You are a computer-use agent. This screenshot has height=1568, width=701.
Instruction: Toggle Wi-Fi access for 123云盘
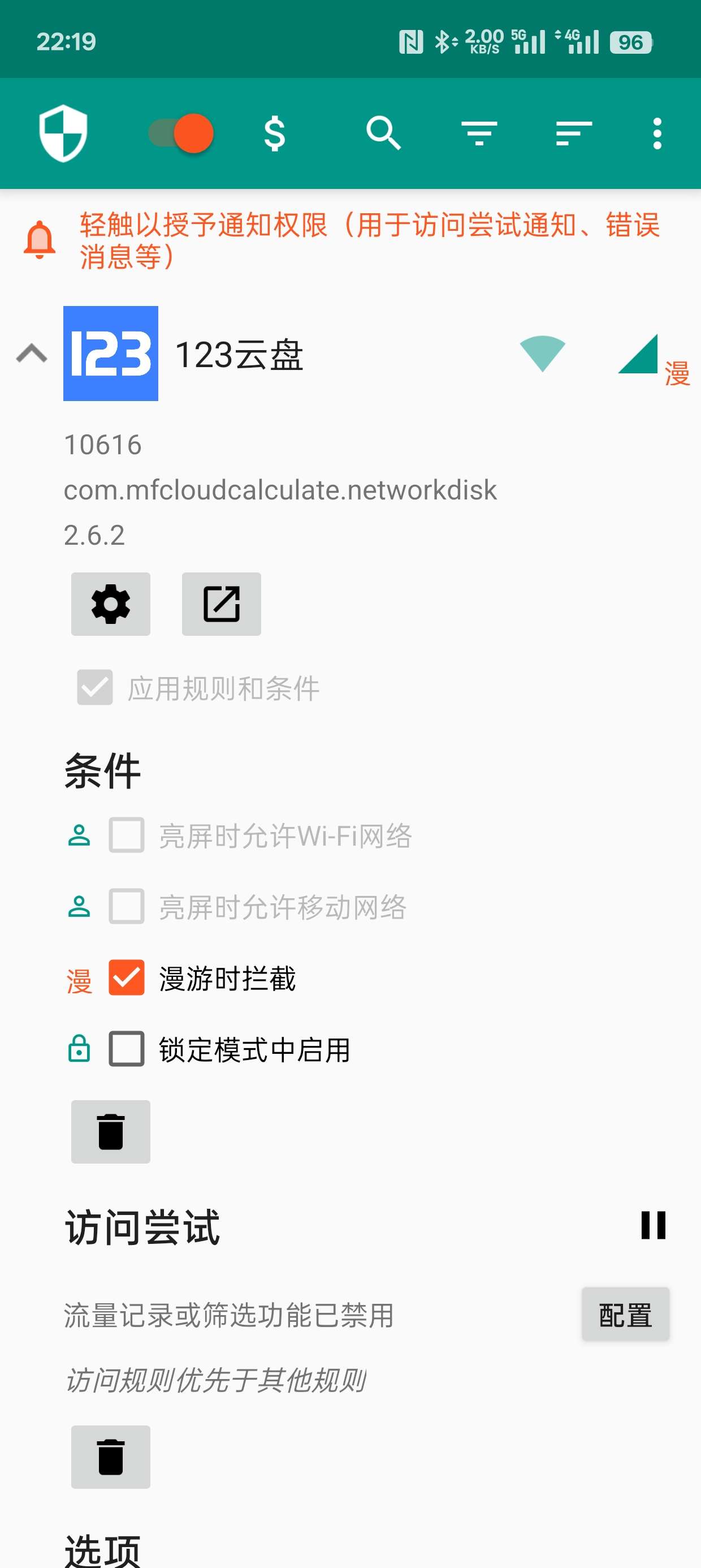[x=542, y=354]
